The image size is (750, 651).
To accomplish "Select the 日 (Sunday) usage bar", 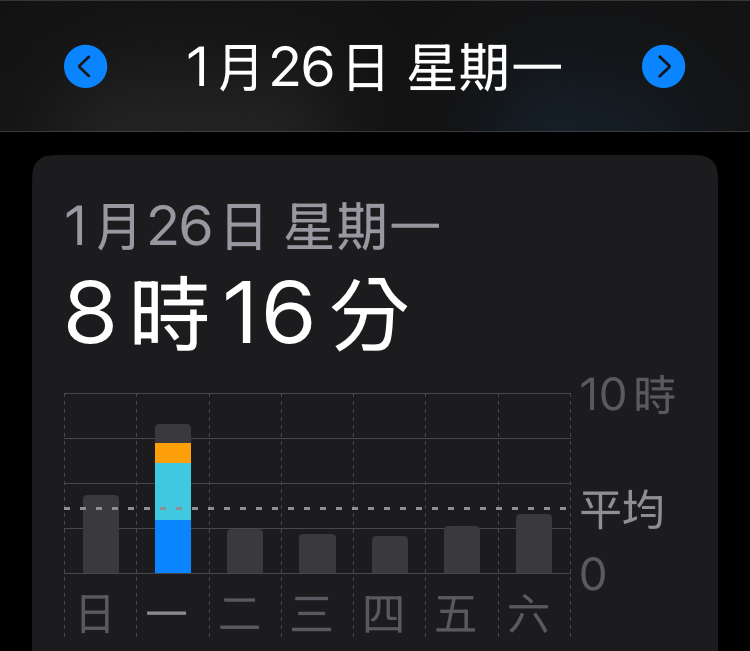I will click(x=101, y=534).
